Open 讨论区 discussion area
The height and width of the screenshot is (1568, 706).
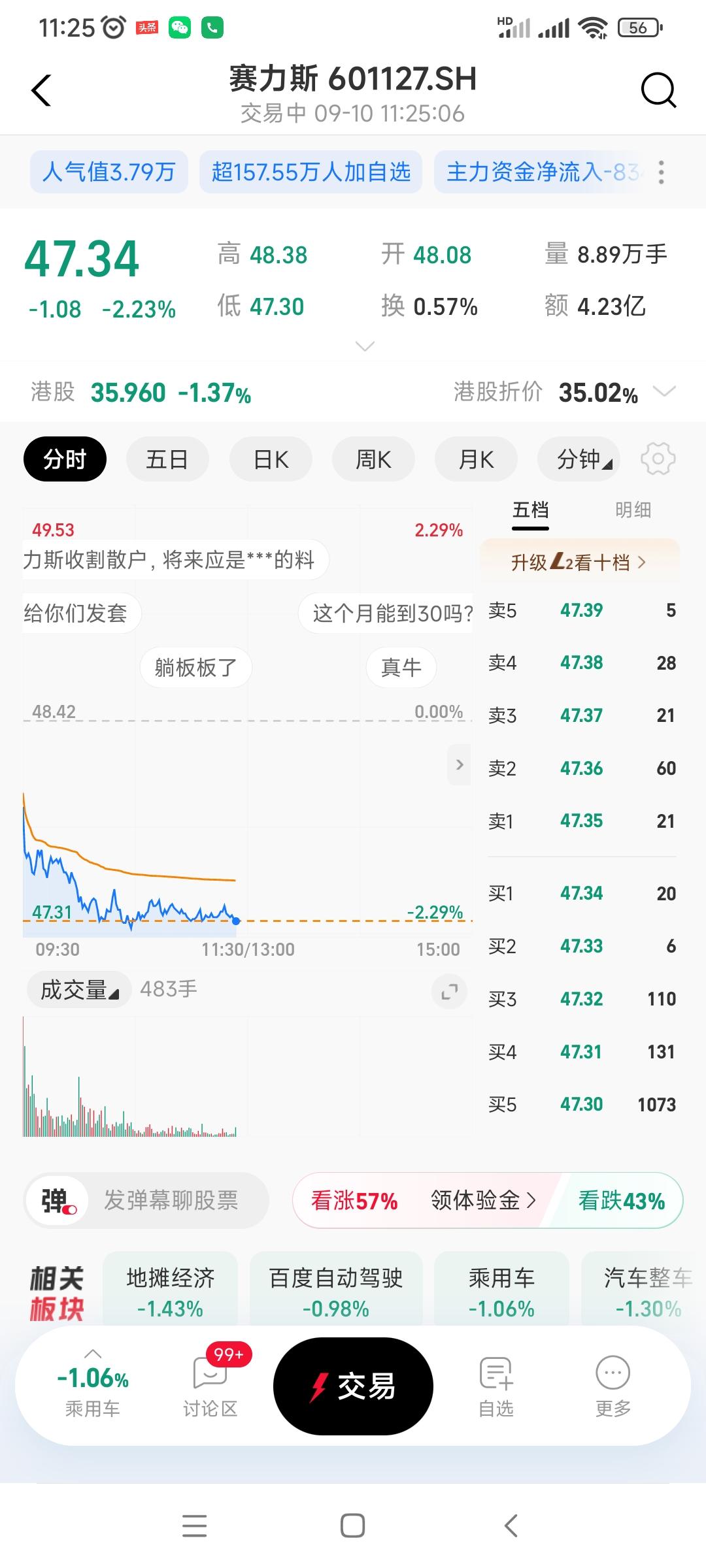click(210, 1386)
